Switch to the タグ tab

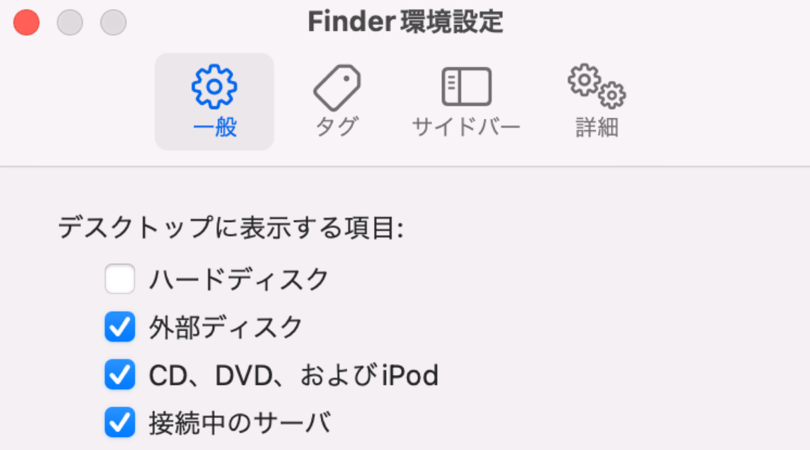tap(336, 102)
